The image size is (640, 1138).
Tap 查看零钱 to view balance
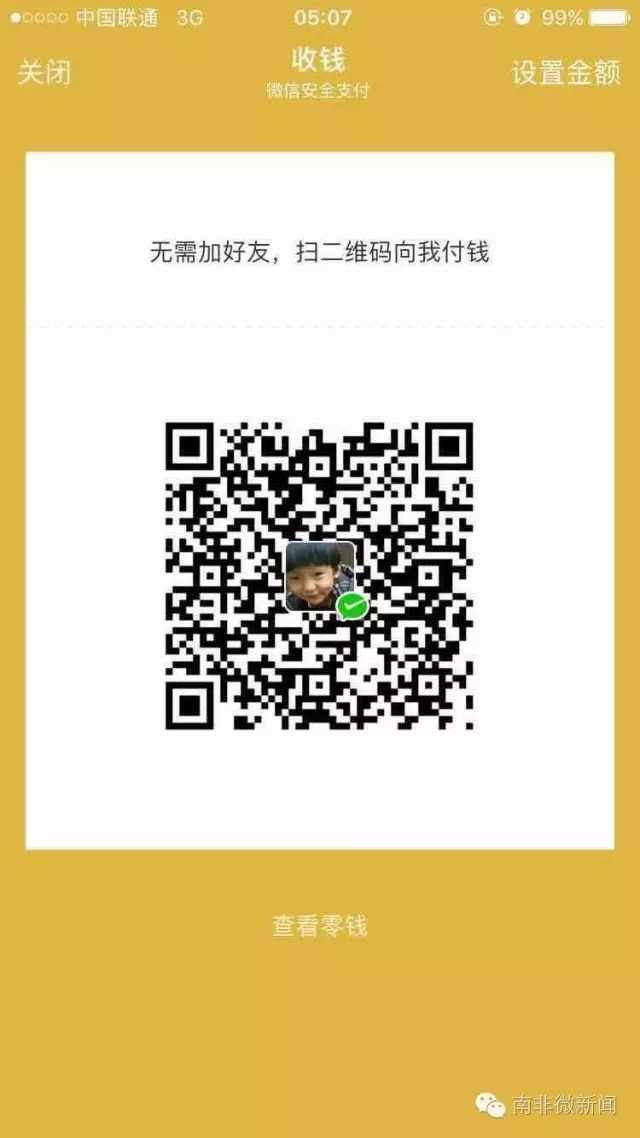pos(320,926)
